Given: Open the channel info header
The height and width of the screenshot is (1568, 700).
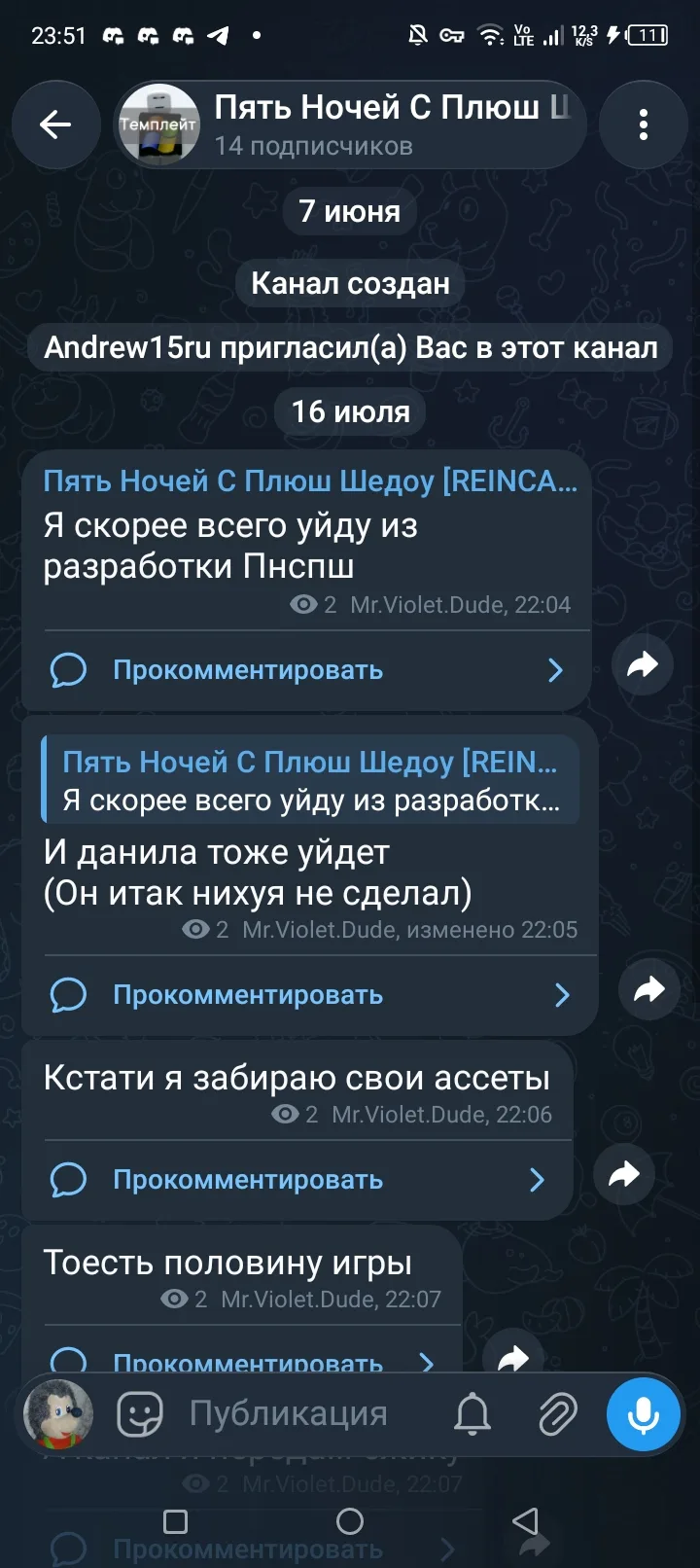Looking at the screenshot, I should (x=350, y=125).
